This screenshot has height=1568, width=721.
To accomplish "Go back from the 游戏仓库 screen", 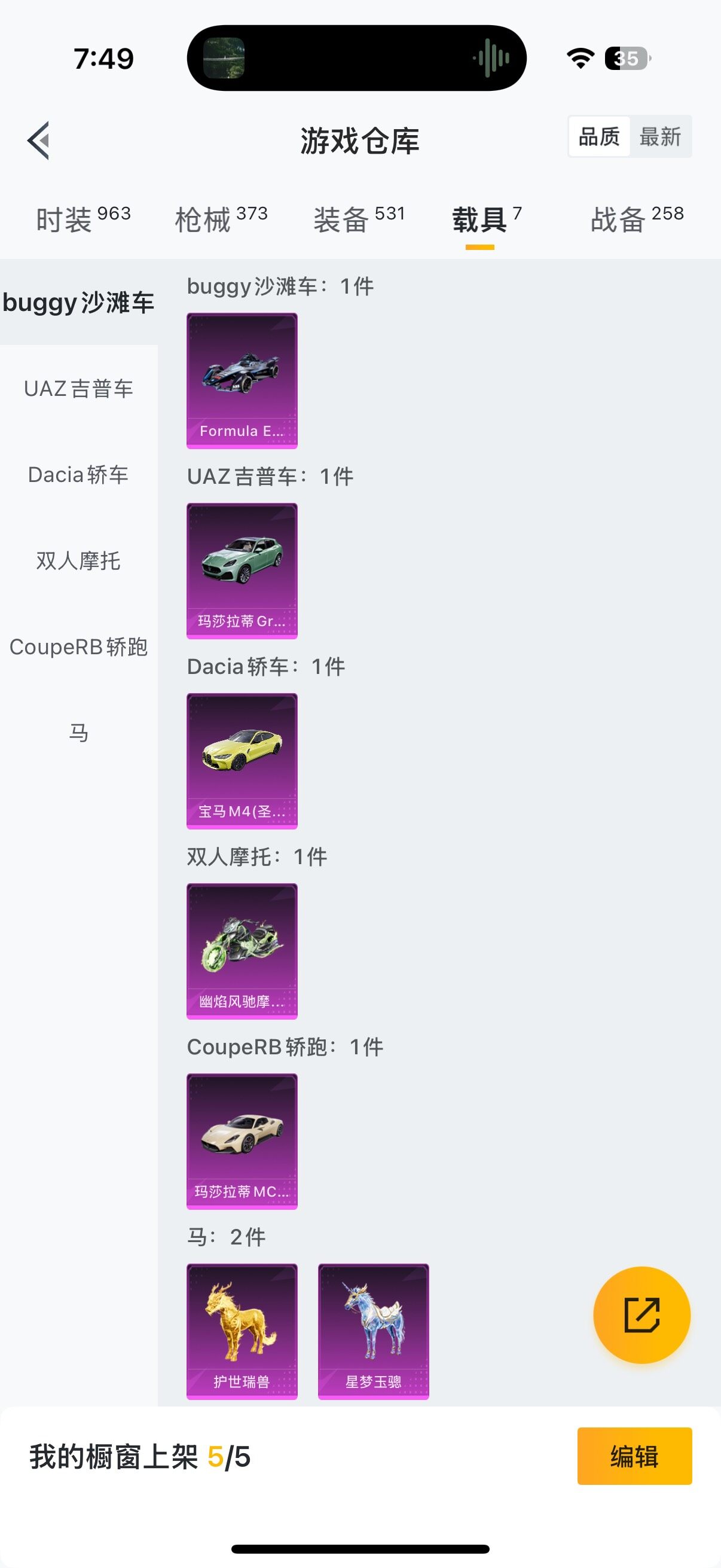I will point(39,140).
